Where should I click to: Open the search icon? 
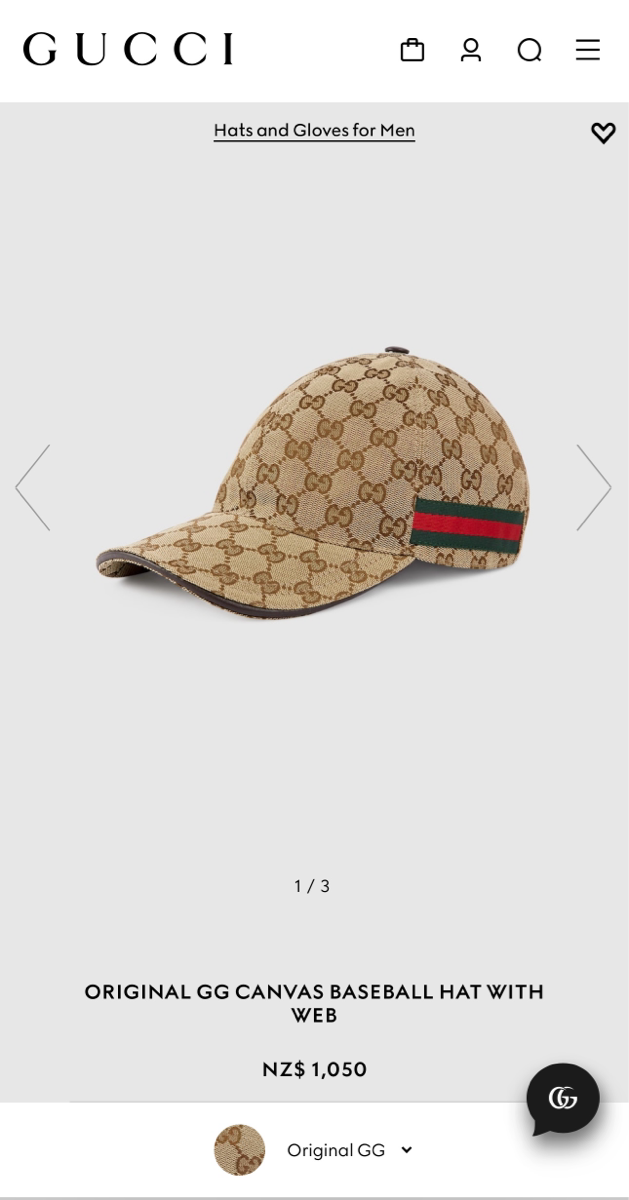529,50
